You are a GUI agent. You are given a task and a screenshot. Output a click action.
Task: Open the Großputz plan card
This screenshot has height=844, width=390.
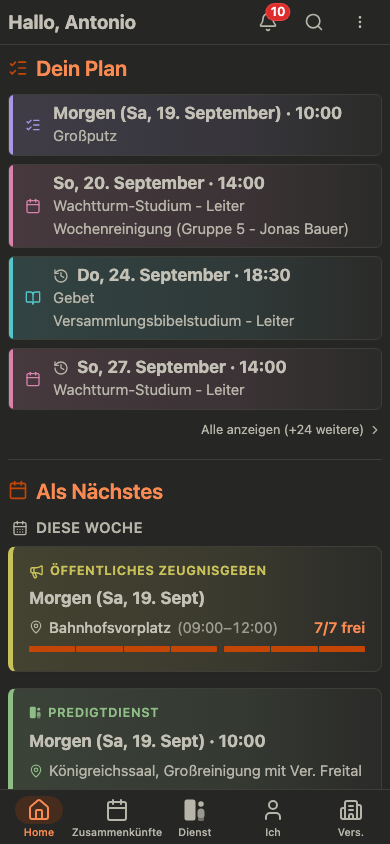click(x=195, y=125)
